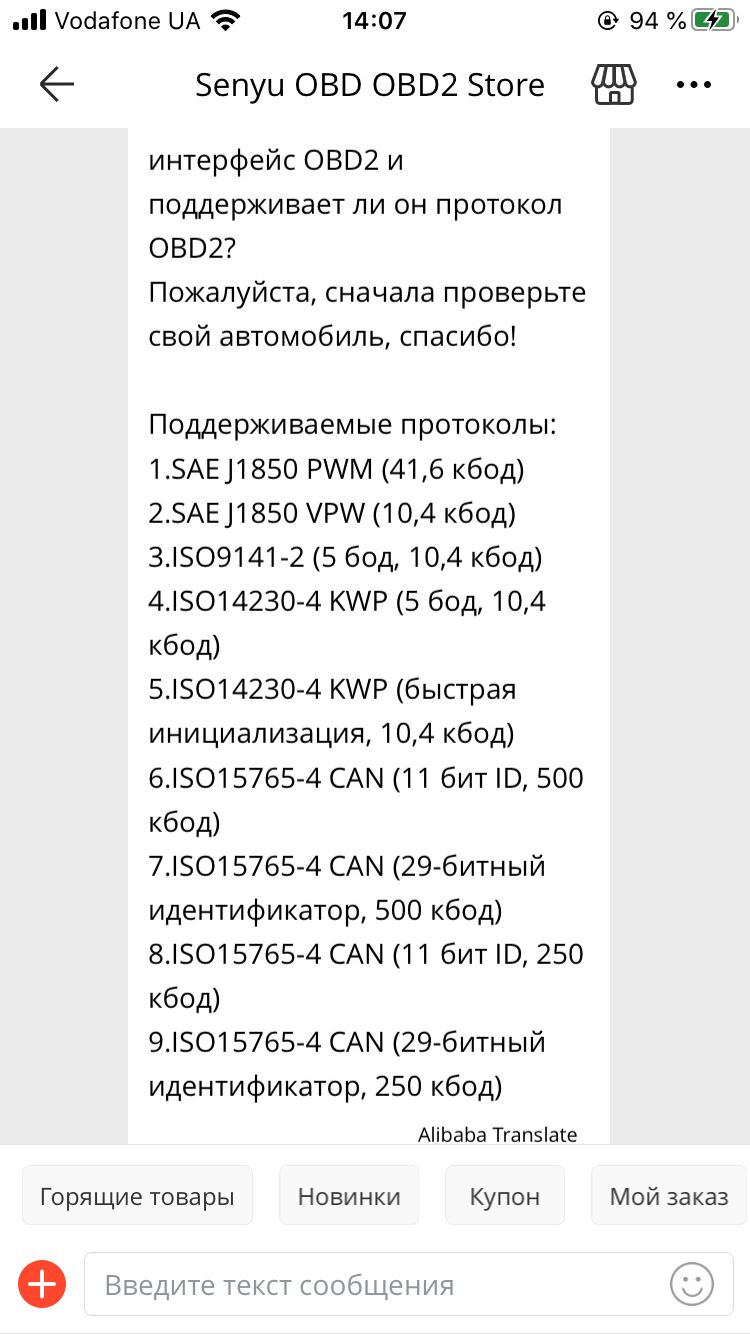This screenshot has width=750, height=1334.
Task: Tap the Мой заказ chip
Action: (669, 1196)
